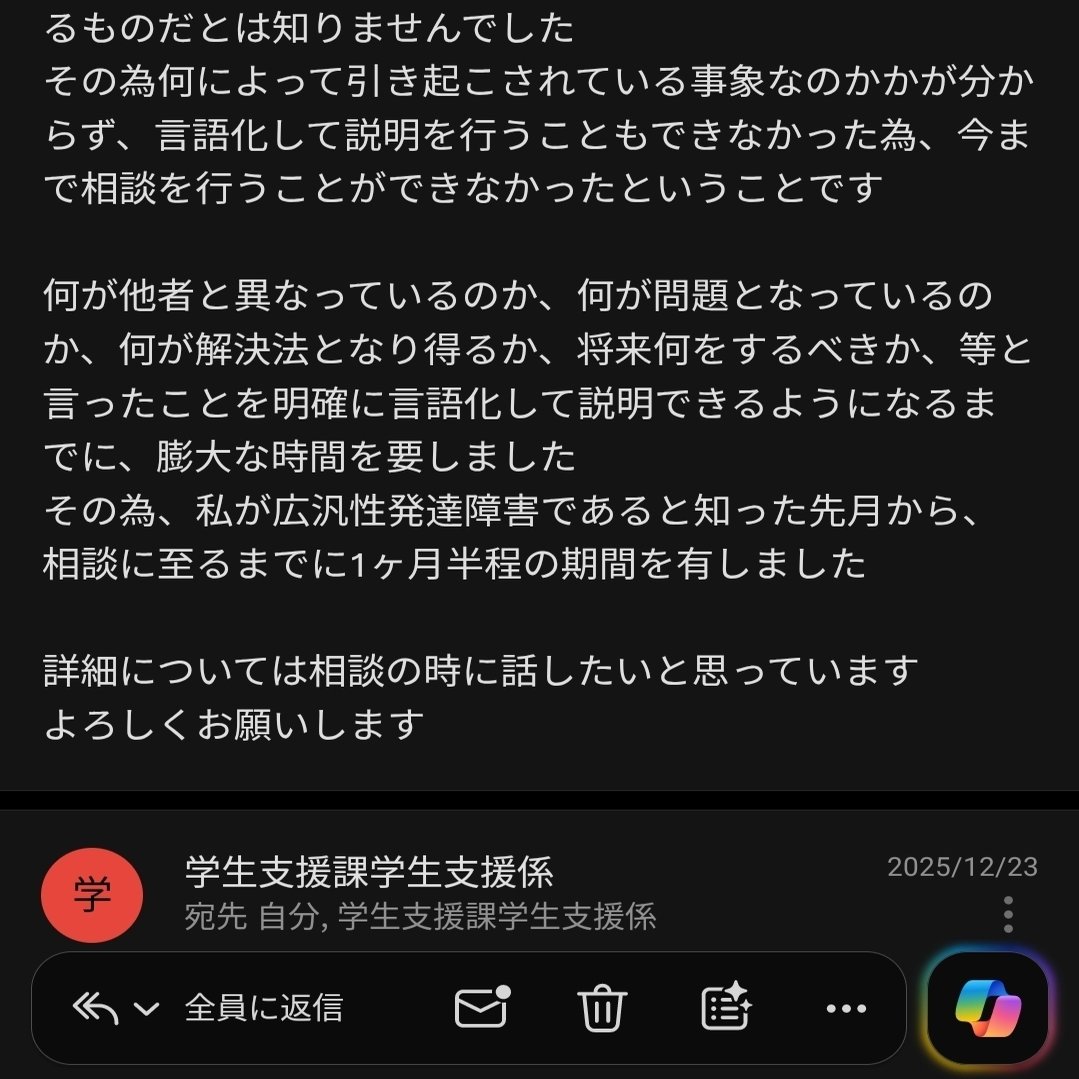Mark this email as unread
This screenshot has height=1079, width=1079.
click(482, 1008)
